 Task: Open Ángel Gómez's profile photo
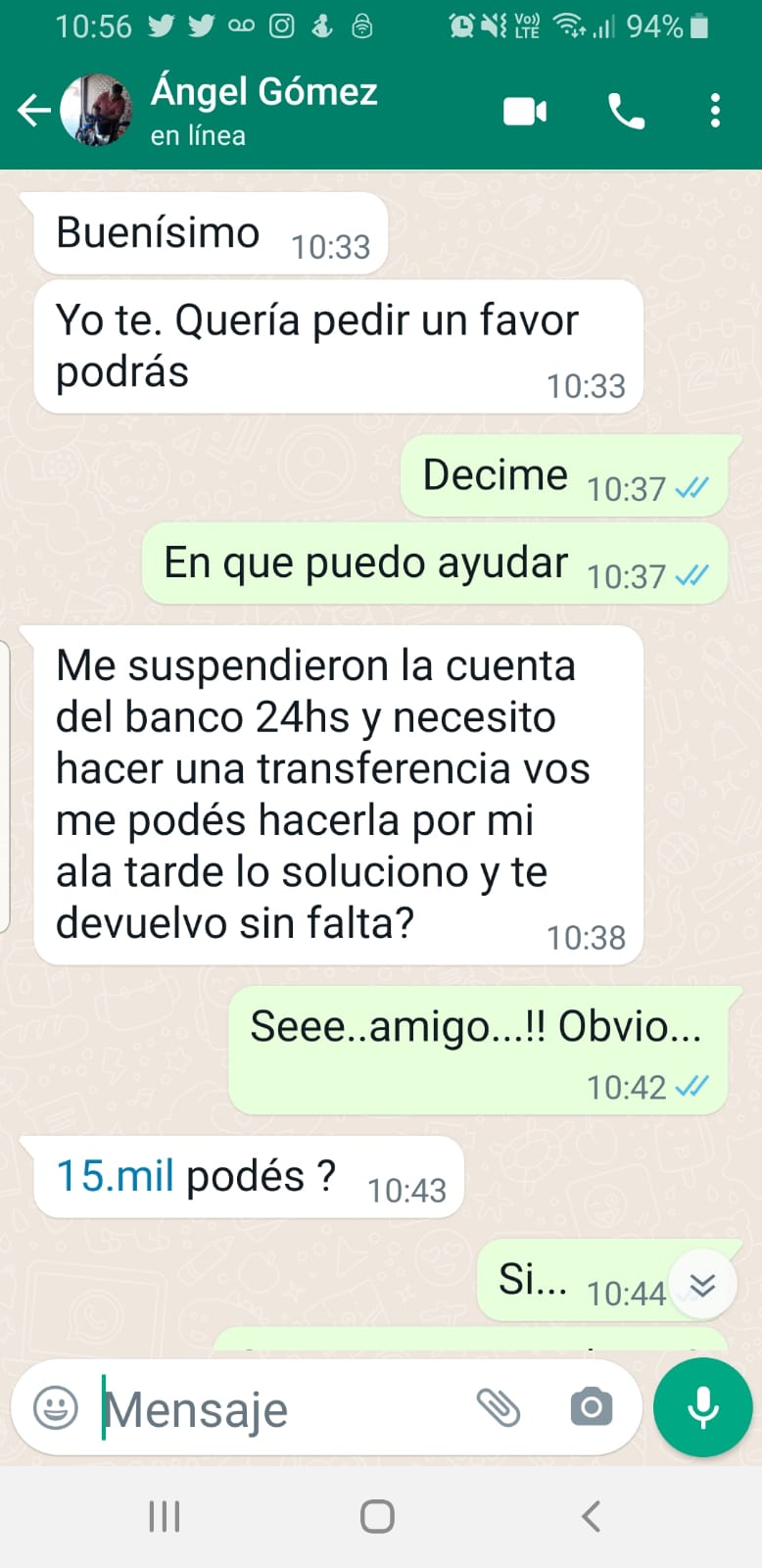coord(97,111)
